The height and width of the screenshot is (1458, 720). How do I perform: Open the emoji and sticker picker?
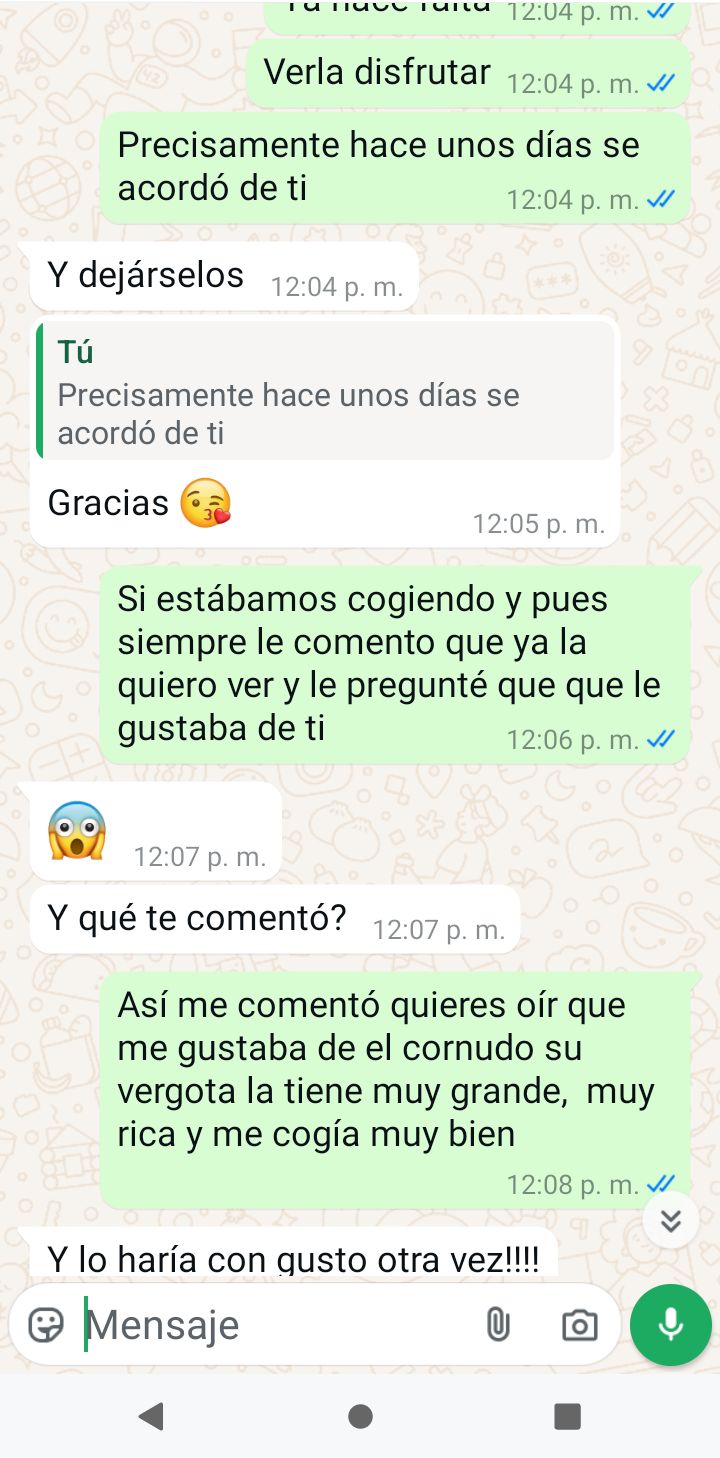pyautogui.click(x=46, y=1325)
